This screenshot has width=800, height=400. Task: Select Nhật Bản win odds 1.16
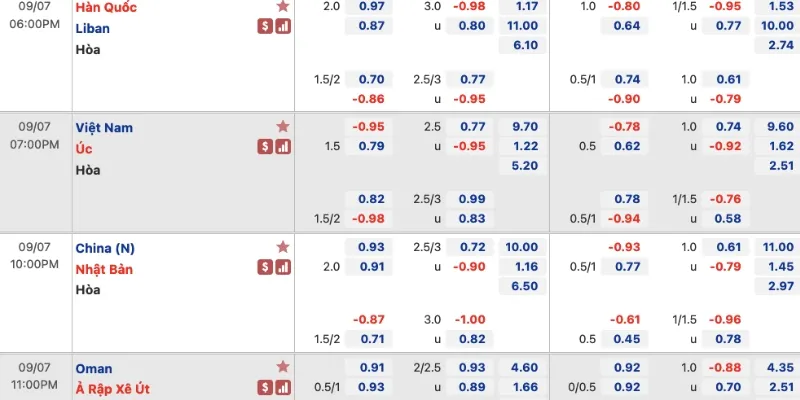[x=522, y=266]
